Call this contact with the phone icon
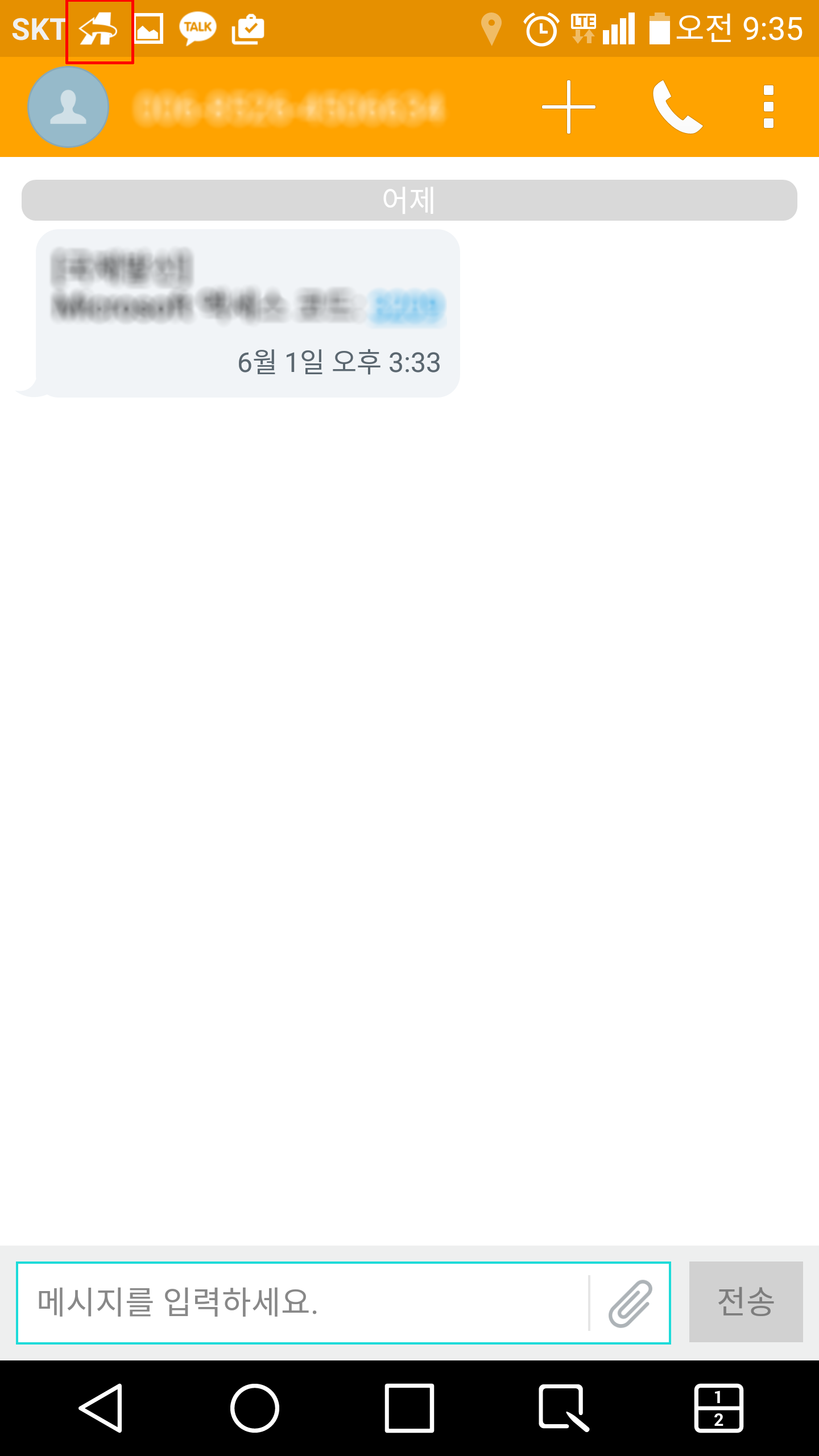The height and width of the screenshot is (1456, 819). tap(677, 107)
